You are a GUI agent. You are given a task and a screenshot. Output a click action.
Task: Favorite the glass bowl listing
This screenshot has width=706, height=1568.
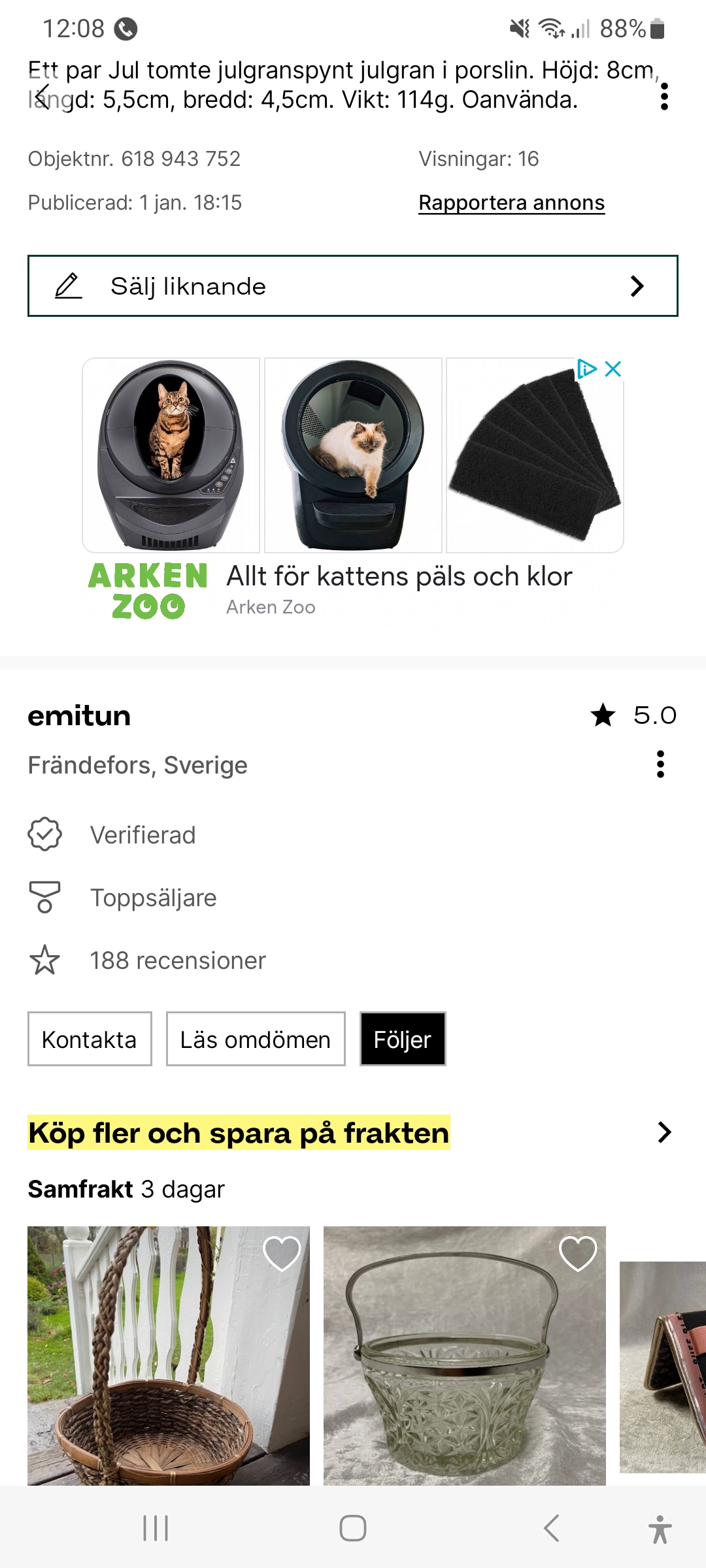click(578, 1253)
